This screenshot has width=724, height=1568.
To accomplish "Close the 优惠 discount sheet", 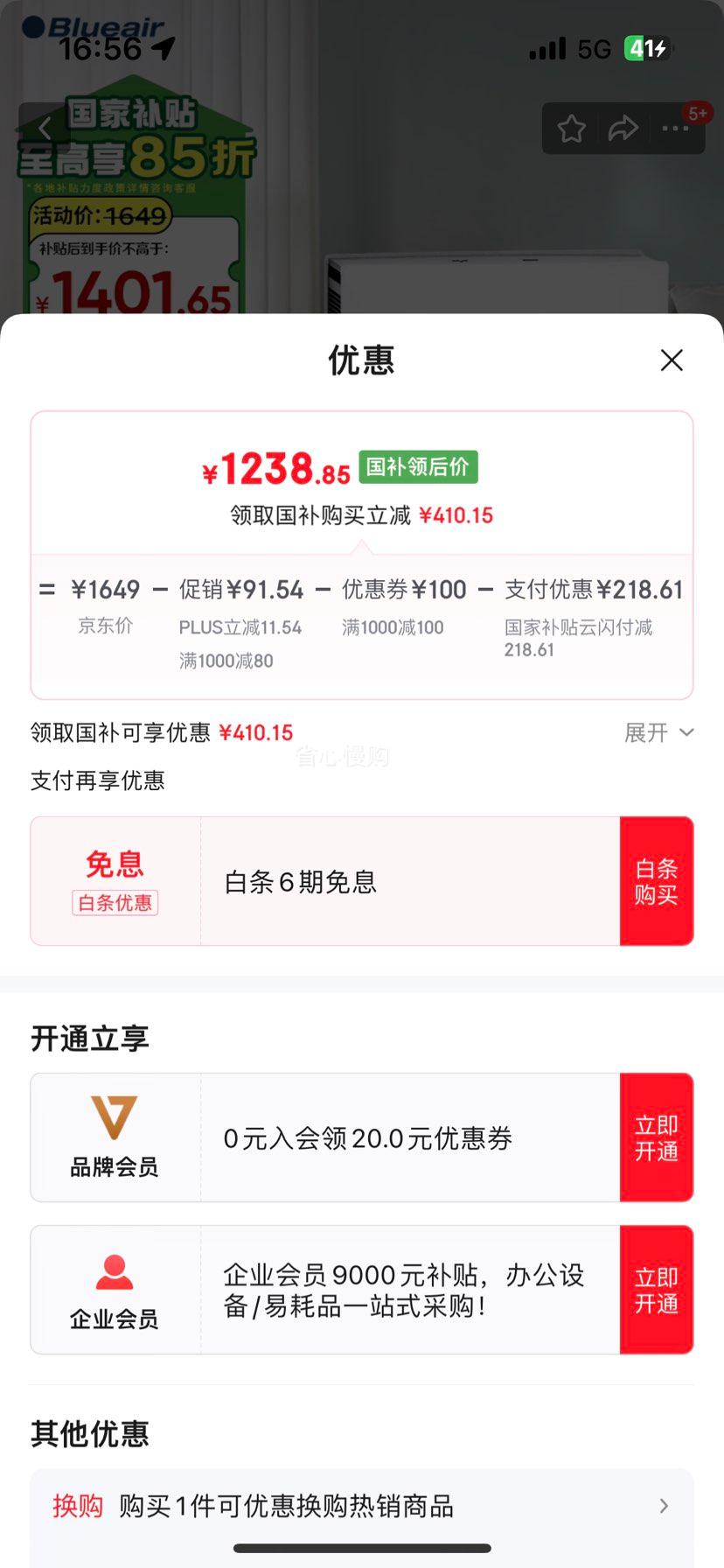I will (672, 360).
